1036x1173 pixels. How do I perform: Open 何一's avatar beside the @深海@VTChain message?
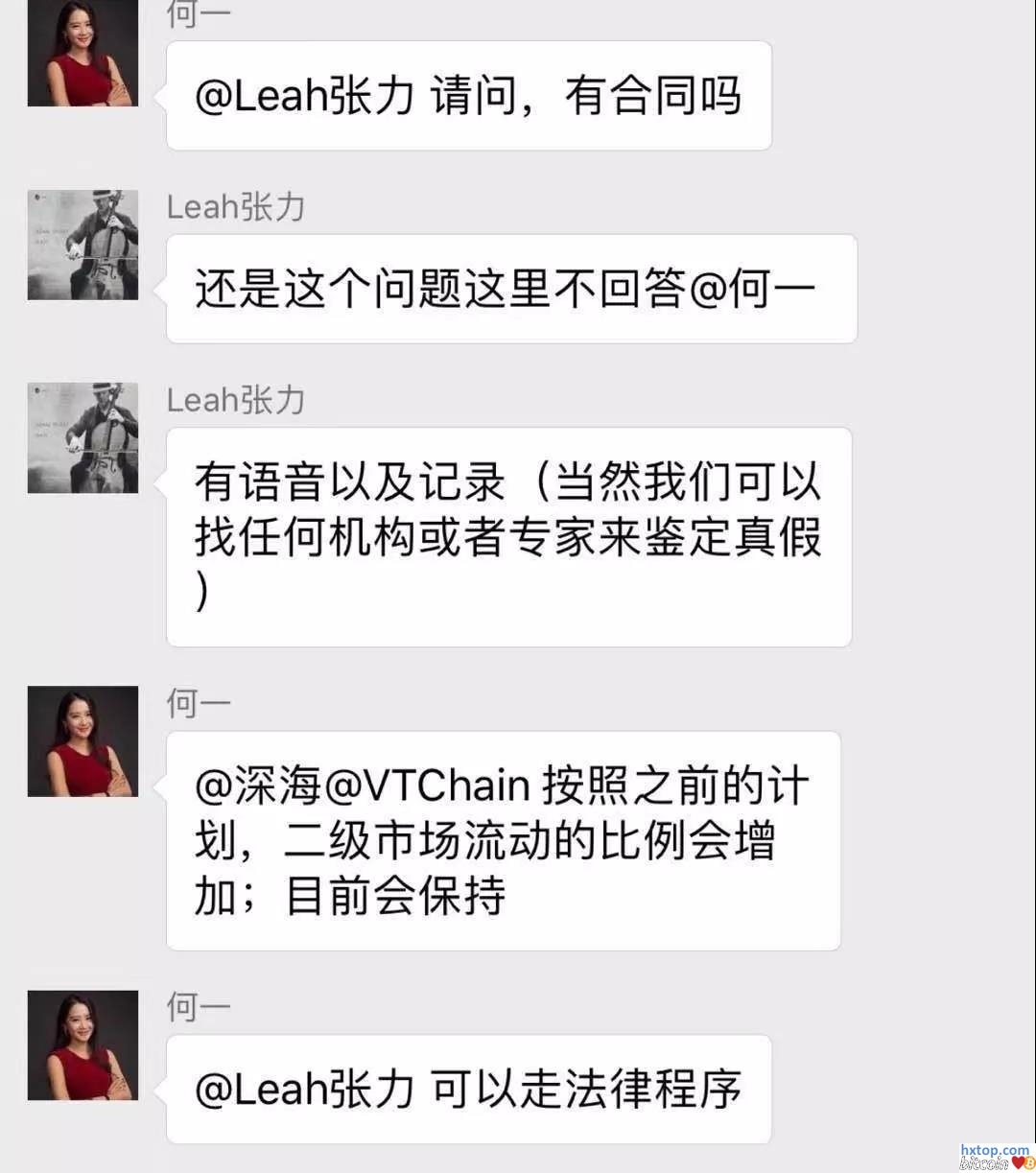point(82,741)
